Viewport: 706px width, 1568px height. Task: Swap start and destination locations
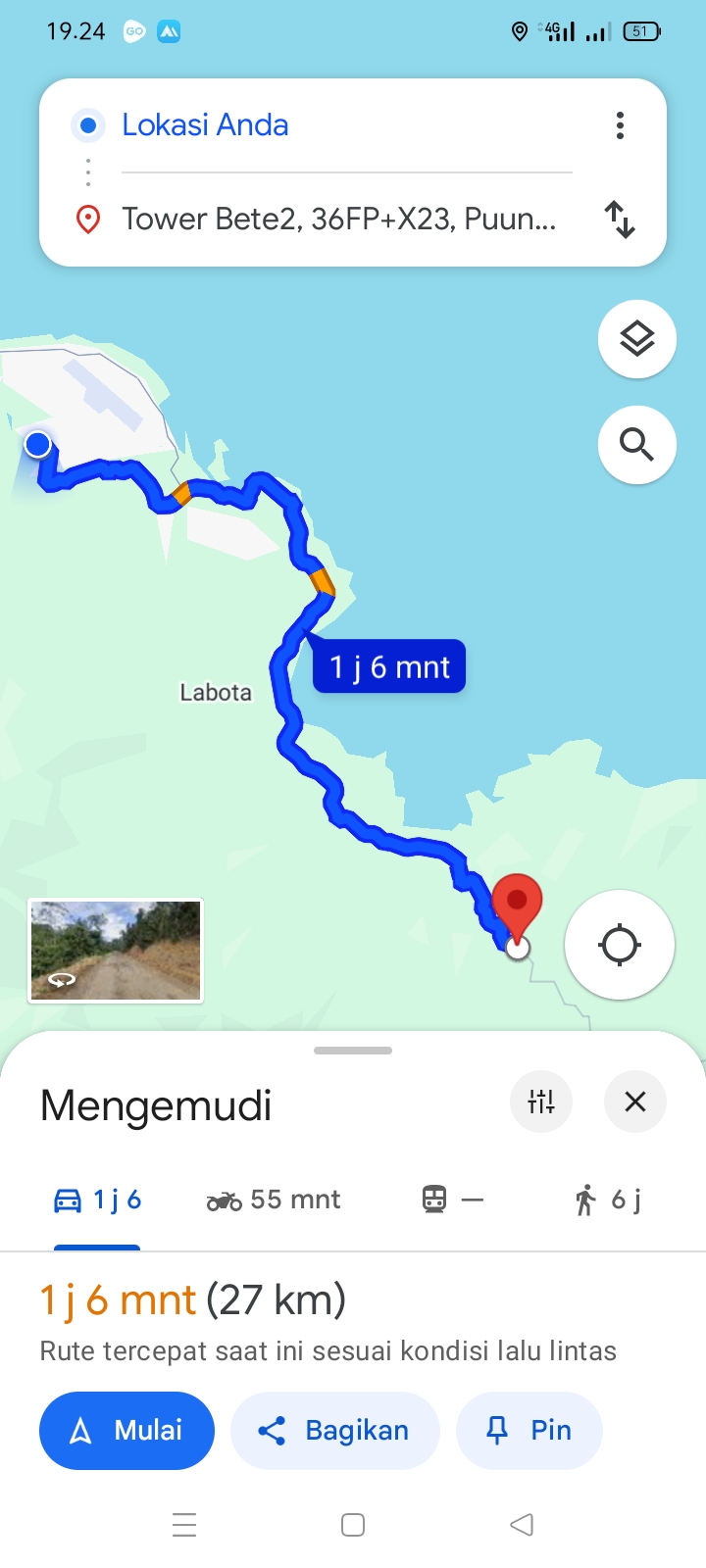tap(620, 219)
